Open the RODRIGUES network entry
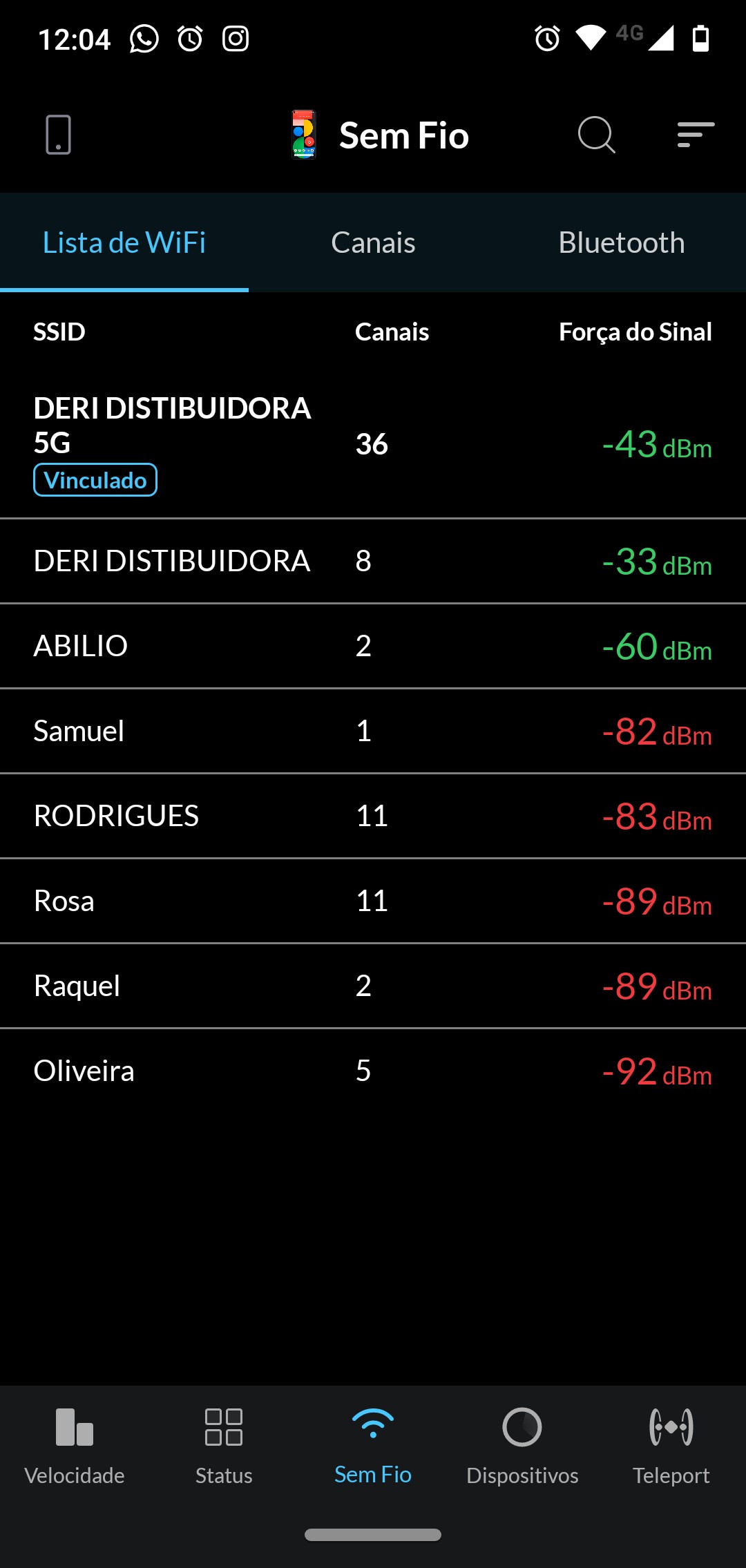 pyautogui.click(x=373, y=816)
